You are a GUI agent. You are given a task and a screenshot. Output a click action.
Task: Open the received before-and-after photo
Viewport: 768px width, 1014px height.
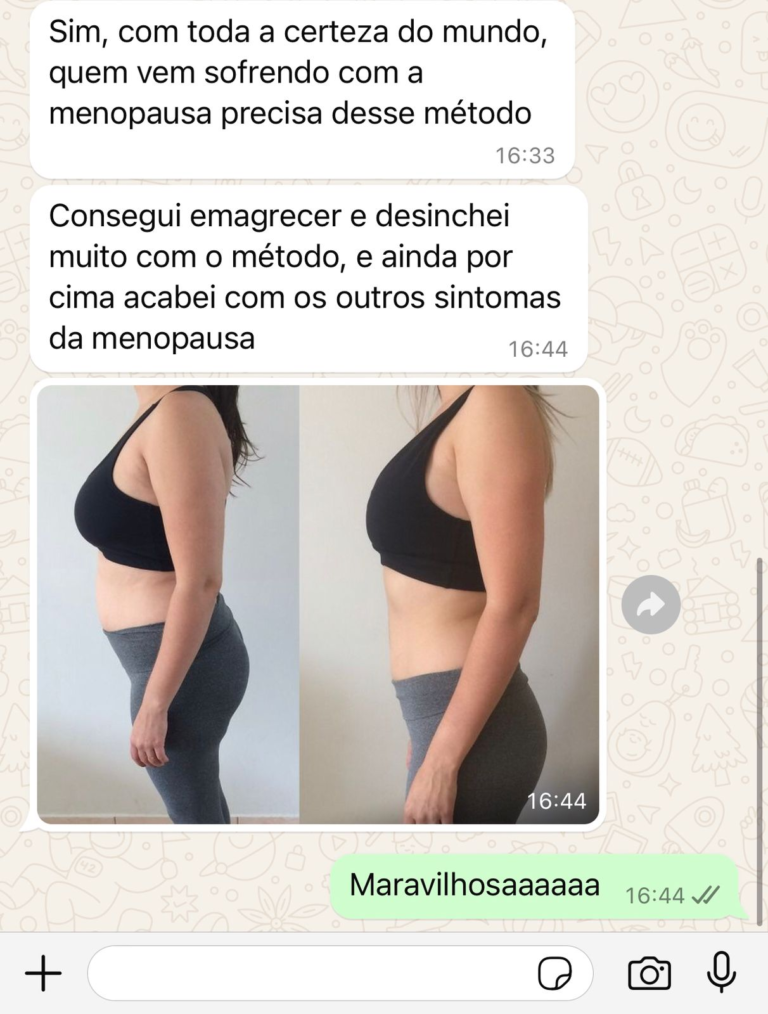318,604
